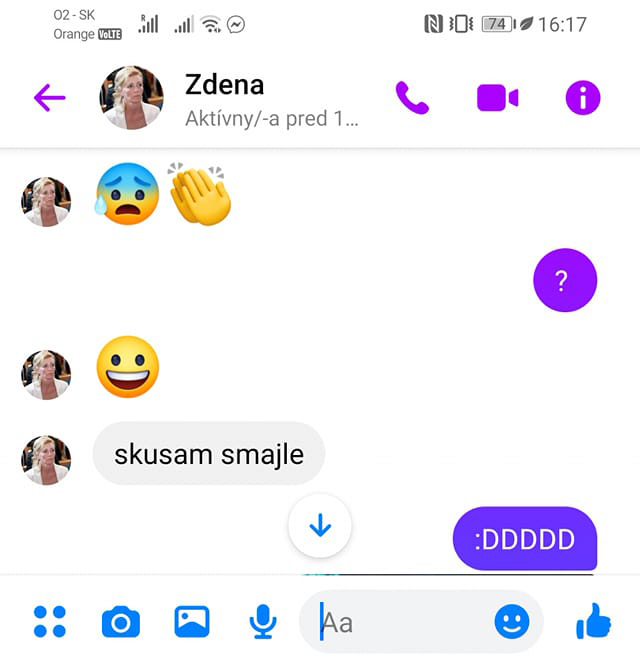Start a voice call with Zdena
This screenshot has height=664, width=640.
(x=412, y=97)
